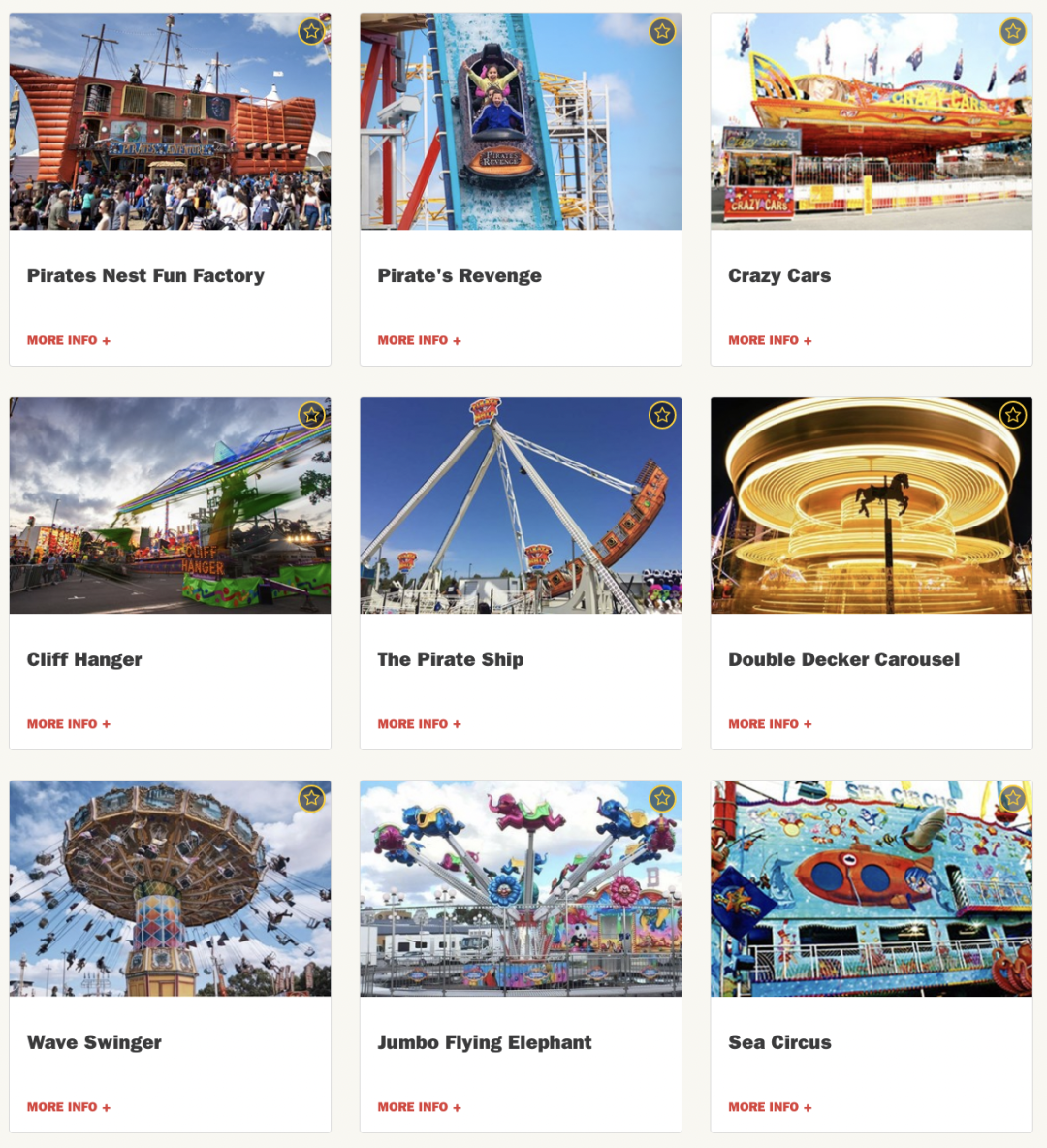Open More Info under Pirate's Revenge
The height and width of the screenshot is (1148, 1047).
pos(420,340)
